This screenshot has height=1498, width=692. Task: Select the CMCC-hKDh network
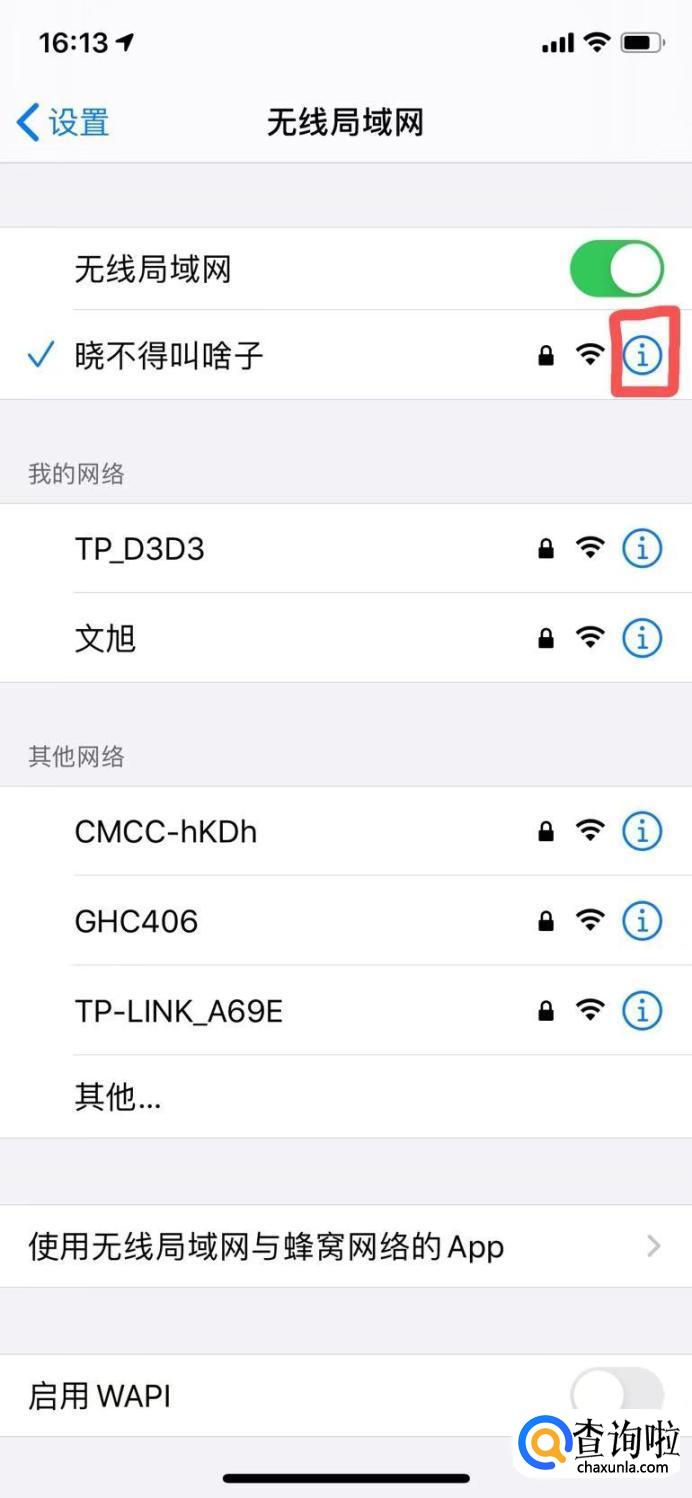166,831
